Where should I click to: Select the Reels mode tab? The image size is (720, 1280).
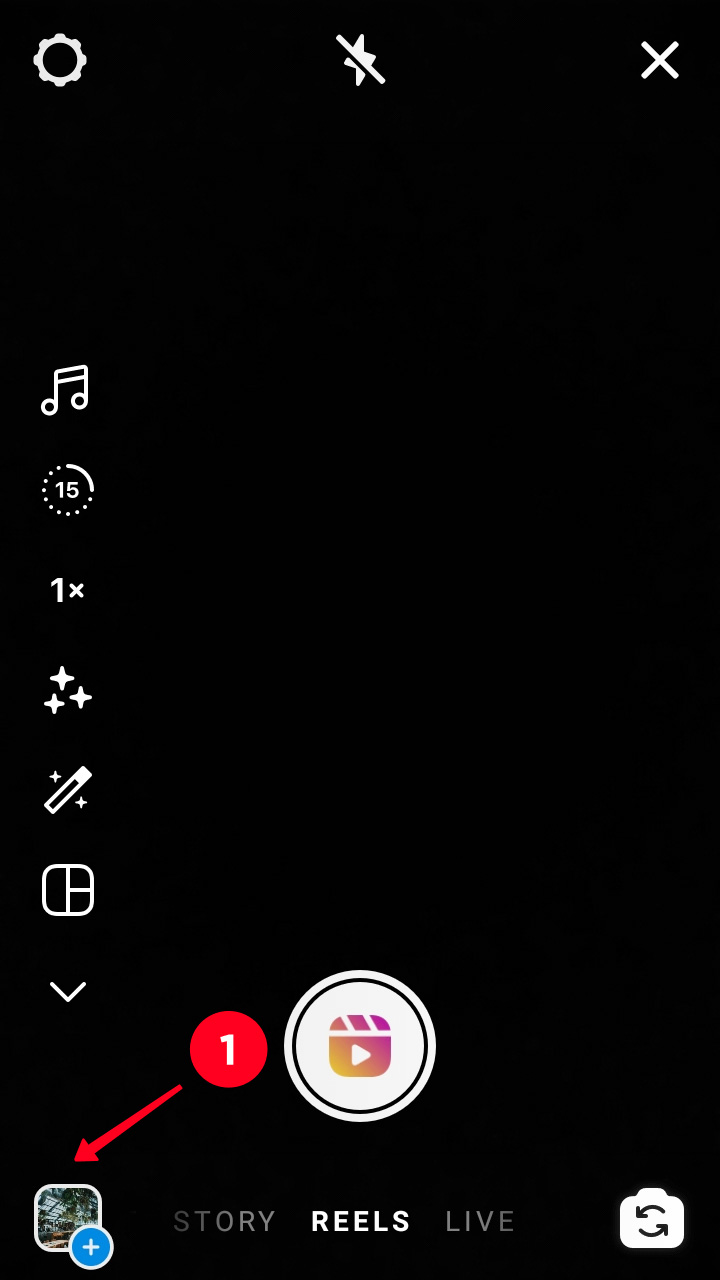pyautogui.click(x=361, y=1221)
